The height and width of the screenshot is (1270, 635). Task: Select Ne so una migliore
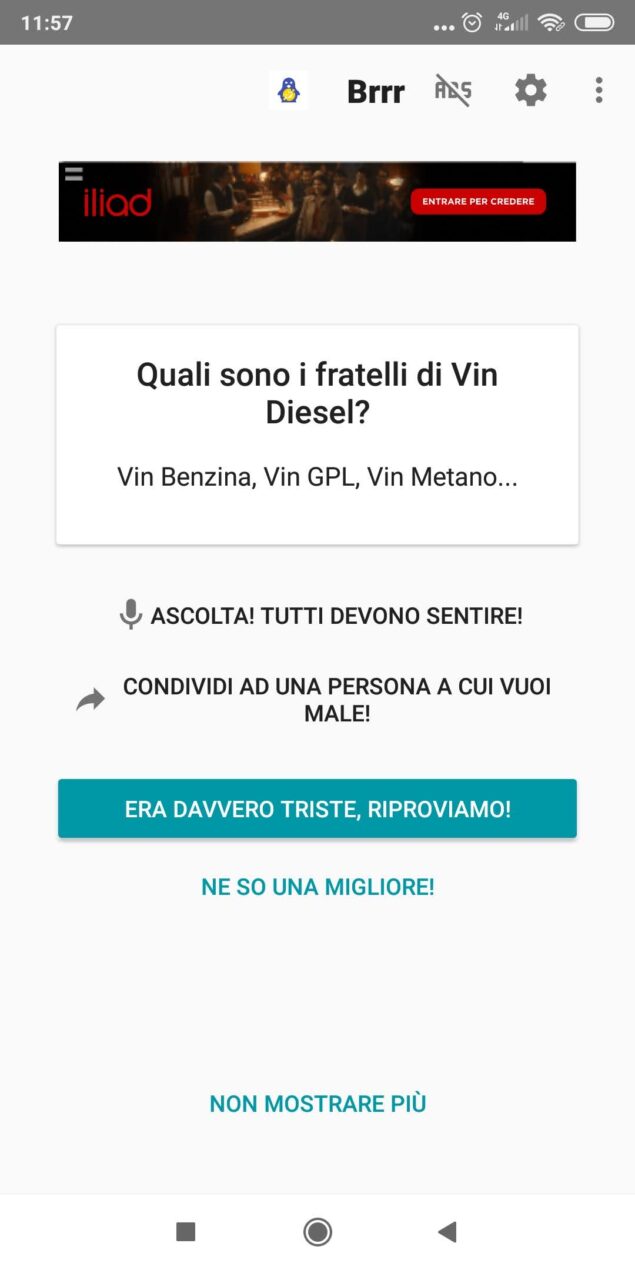[318, 886]
